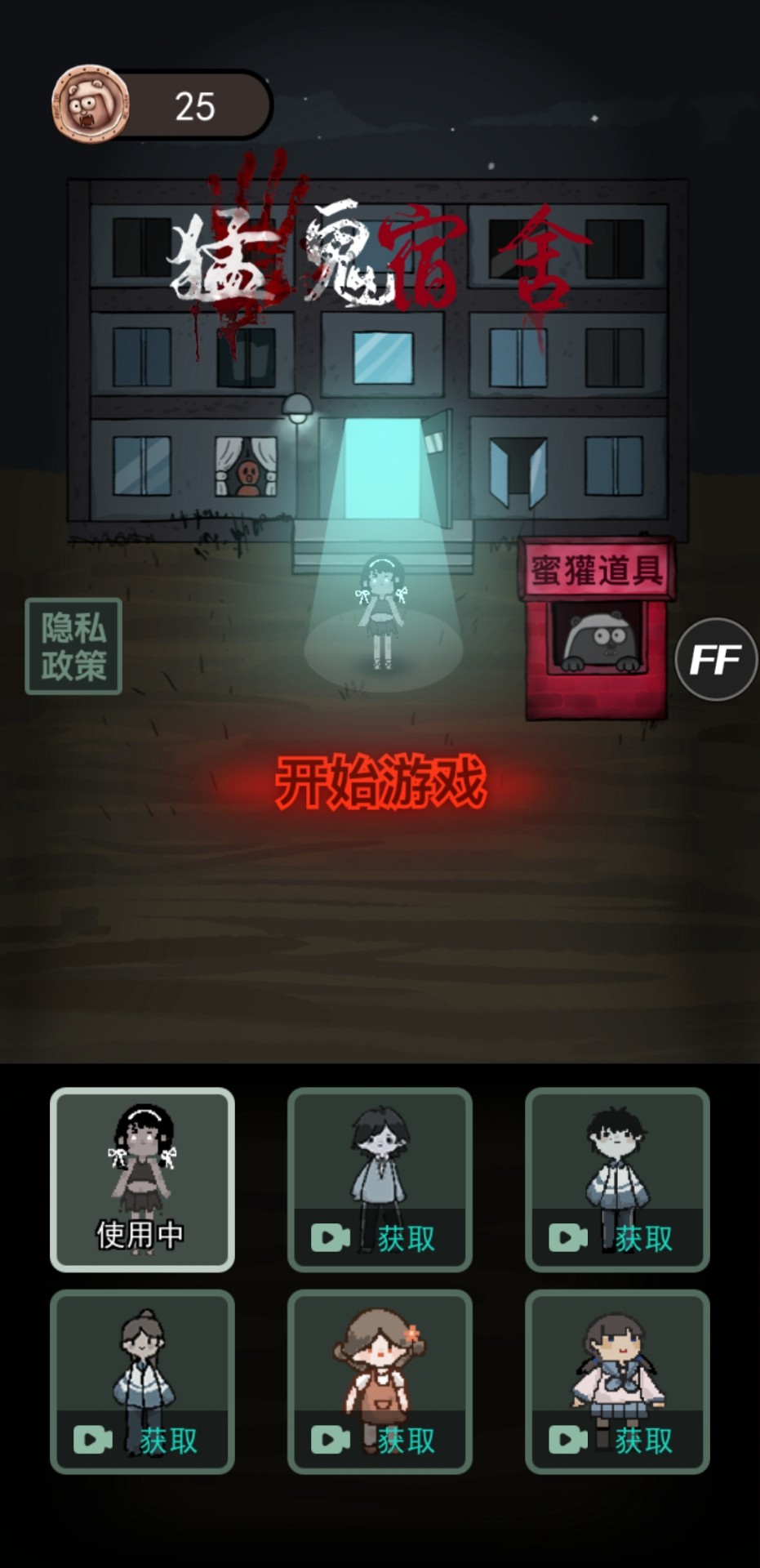Get the sailor-uniform schoolgirl character
This screenshot has width=760, height=1568.
[617, 1381]
